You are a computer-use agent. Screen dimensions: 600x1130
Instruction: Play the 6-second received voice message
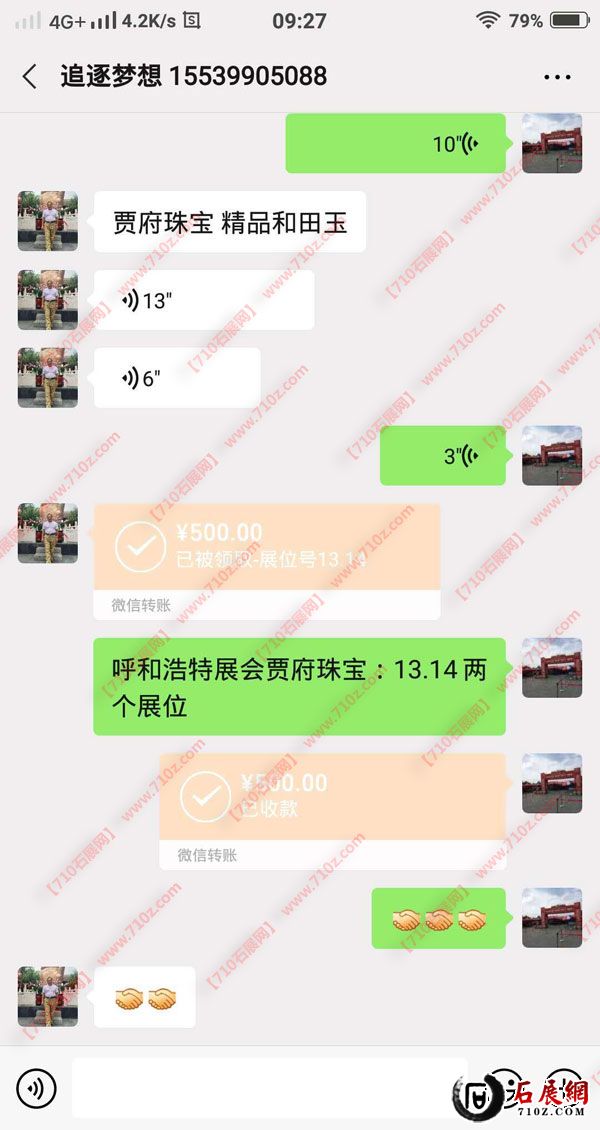[x=177, y=378]
